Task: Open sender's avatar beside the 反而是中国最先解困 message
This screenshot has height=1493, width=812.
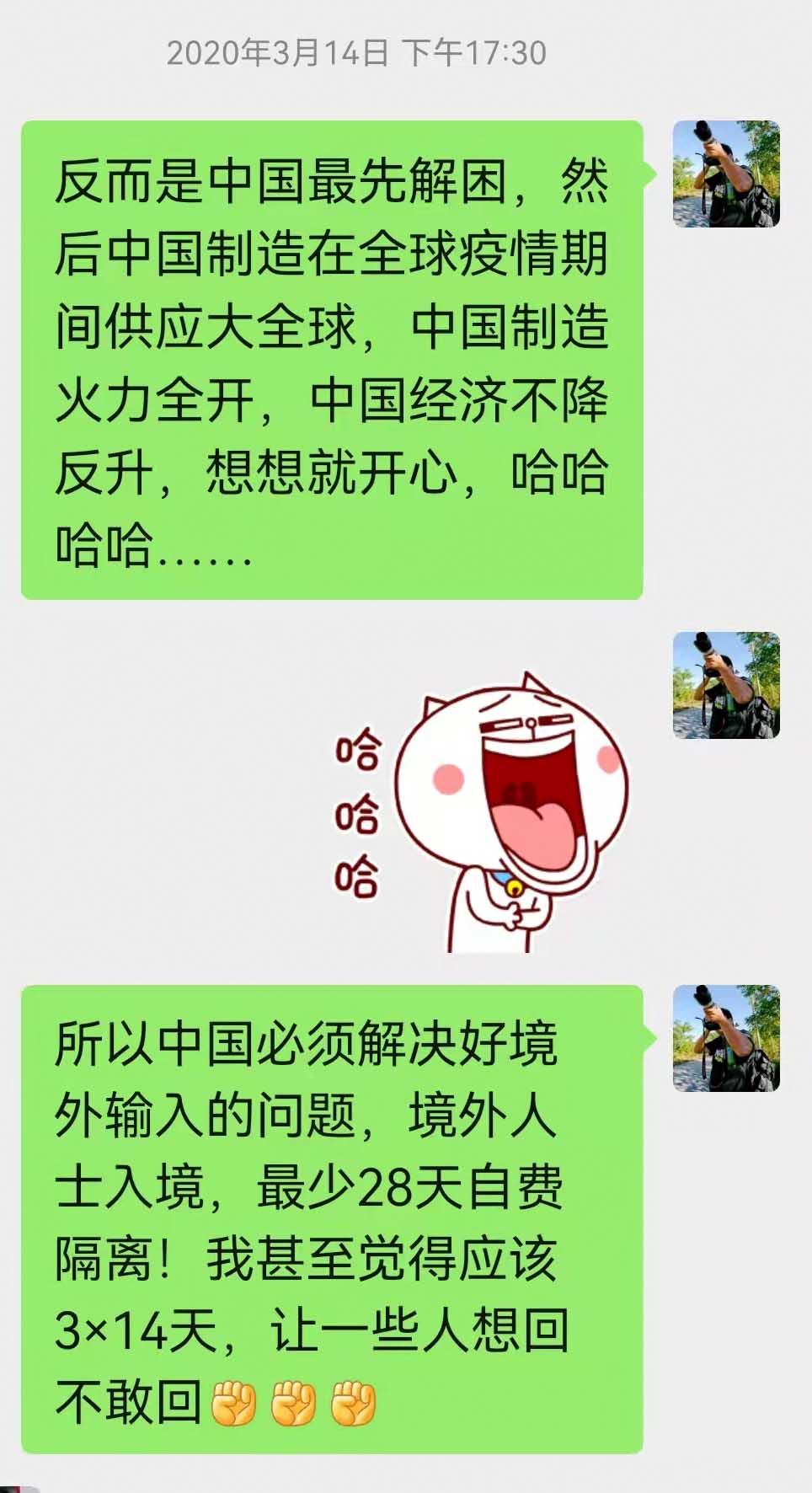Action: 726,174
